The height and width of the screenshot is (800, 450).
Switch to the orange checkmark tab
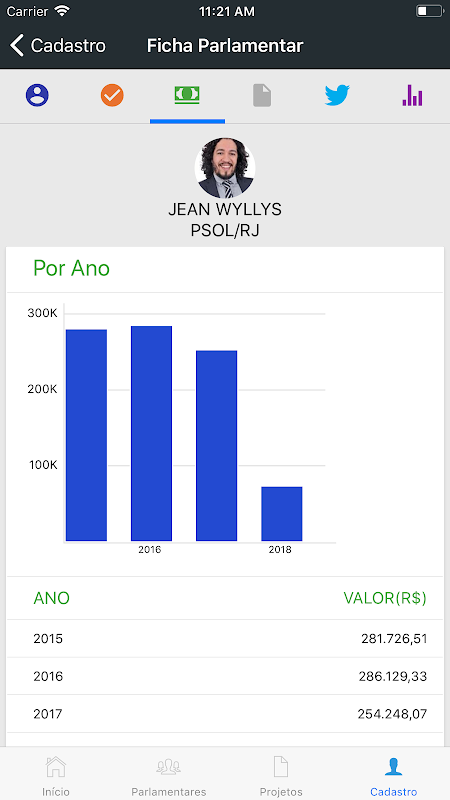click(112, 95)
